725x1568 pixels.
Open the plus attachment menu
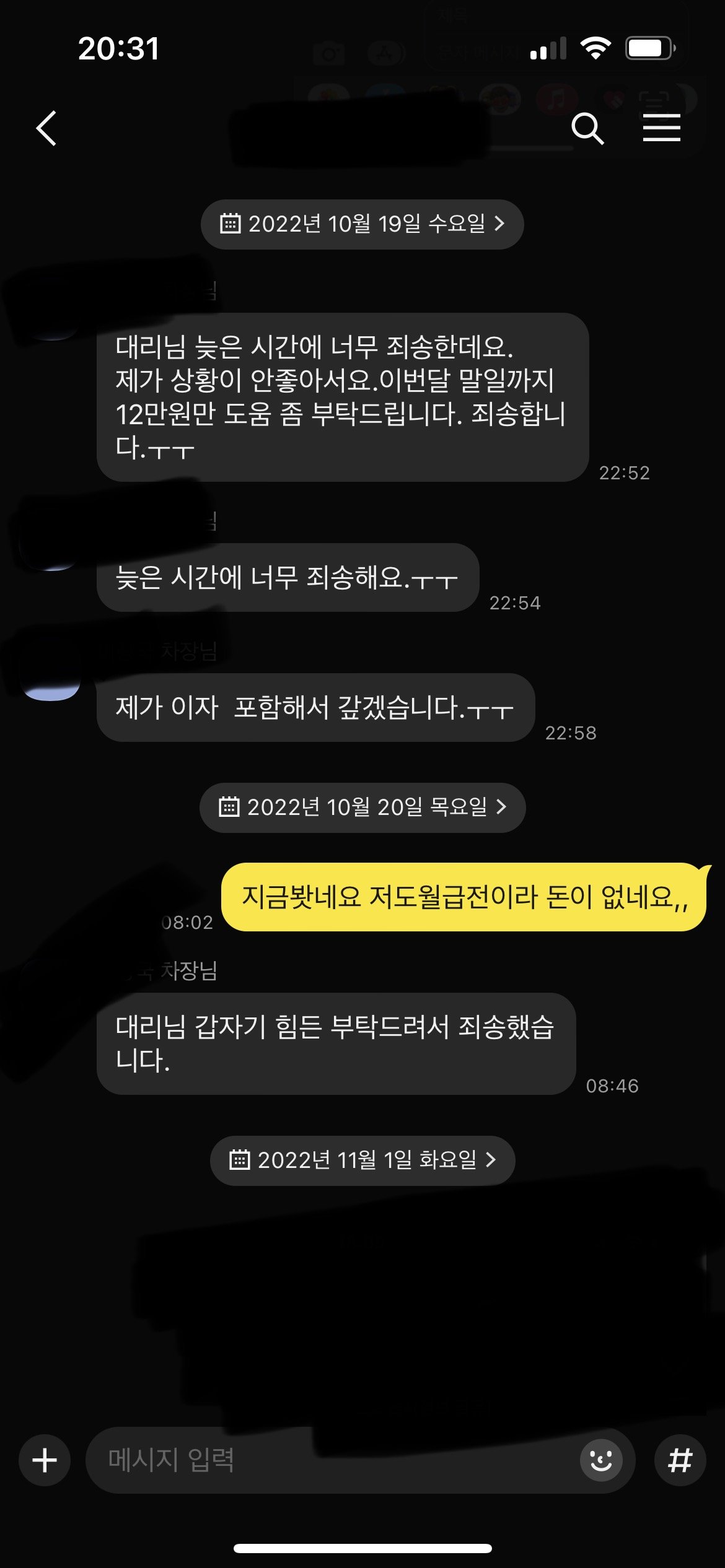click(45, 1461)
